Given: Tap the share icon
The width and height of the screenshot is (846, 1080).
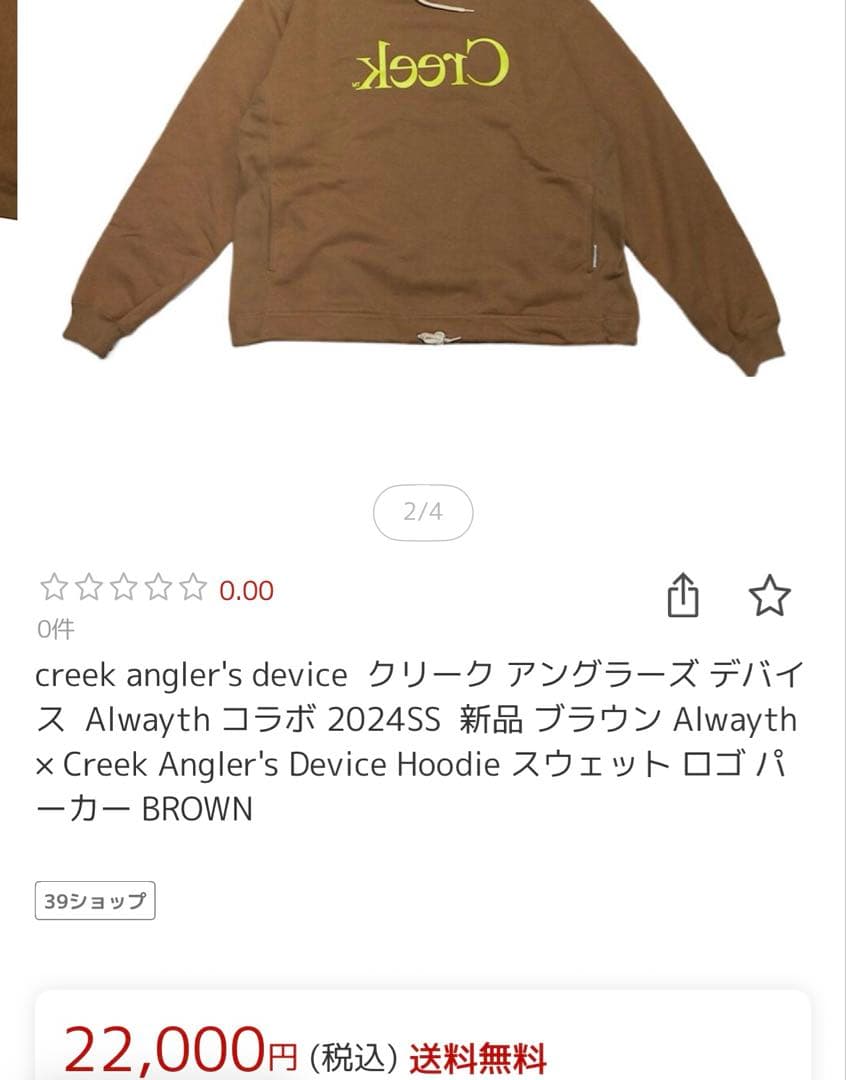Looking at the screenshot, I should pyautogui.click(x=684, y=594).
